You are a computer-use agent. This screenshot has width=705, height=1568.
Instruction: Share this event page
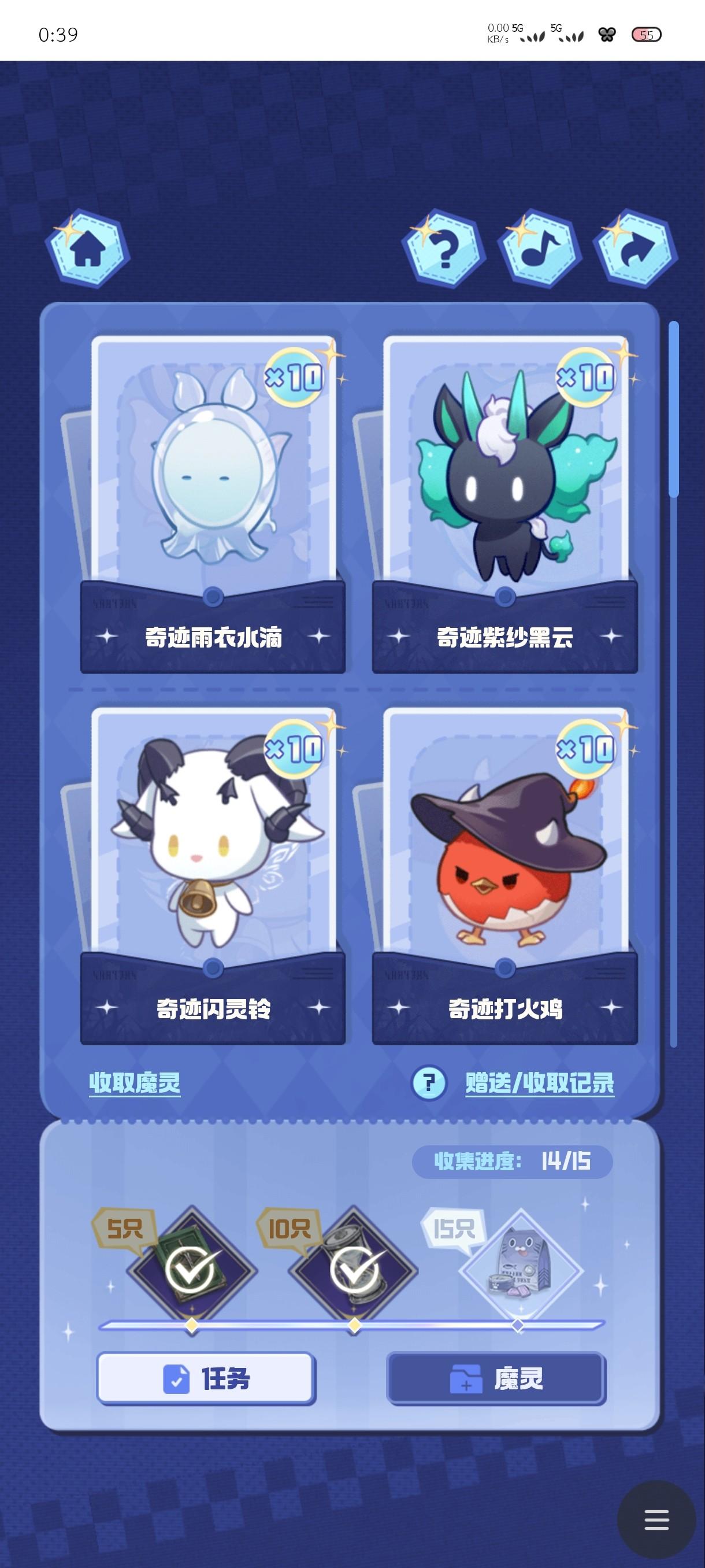pyautogui.click(x=636, y=250)
